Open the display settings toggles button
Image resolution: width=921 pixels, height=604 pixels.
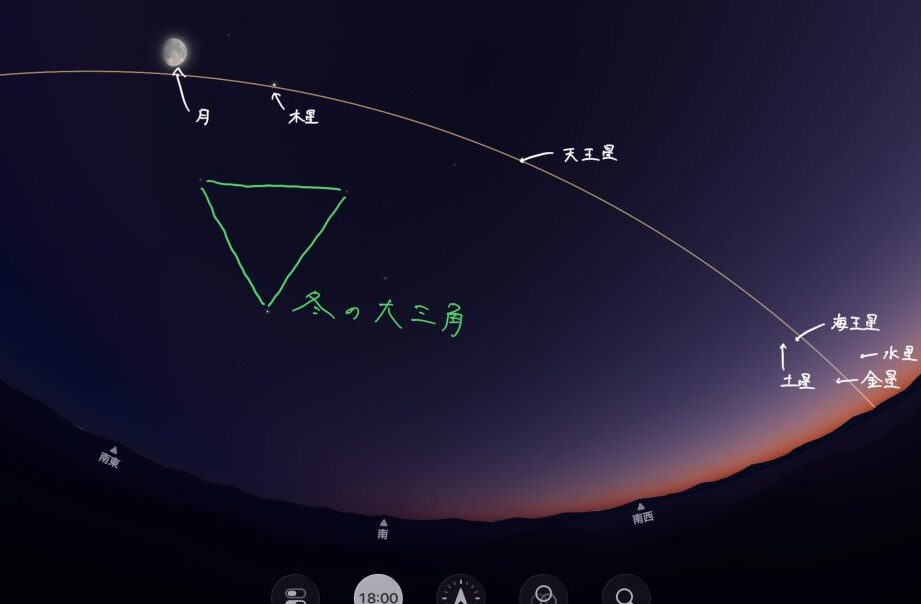tap(295, 595)
